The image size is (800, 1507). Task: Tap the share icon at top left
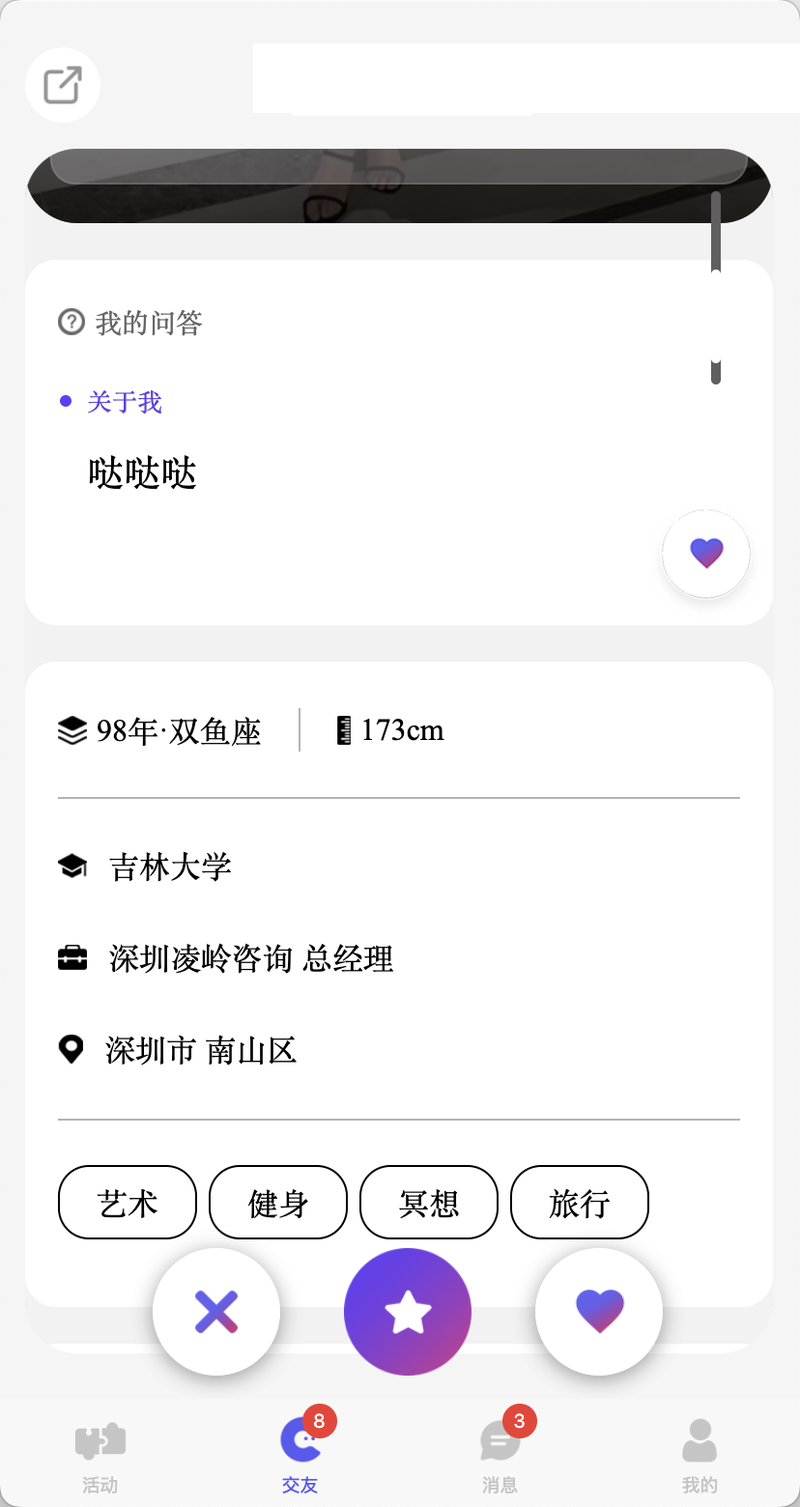(62, 85)
